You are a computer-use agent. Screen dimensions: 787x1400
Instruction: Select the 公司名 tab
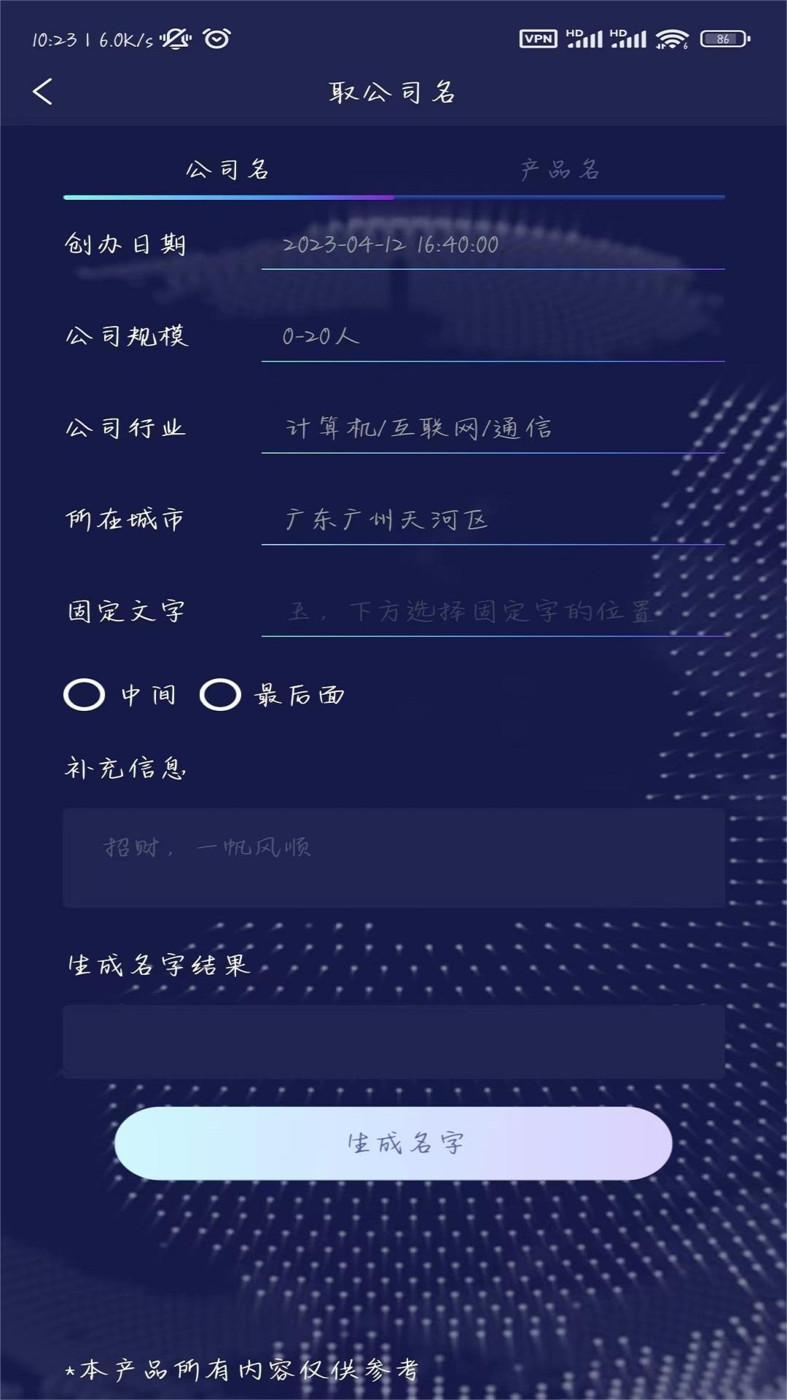pyautogui.click(x=228, y=169)
